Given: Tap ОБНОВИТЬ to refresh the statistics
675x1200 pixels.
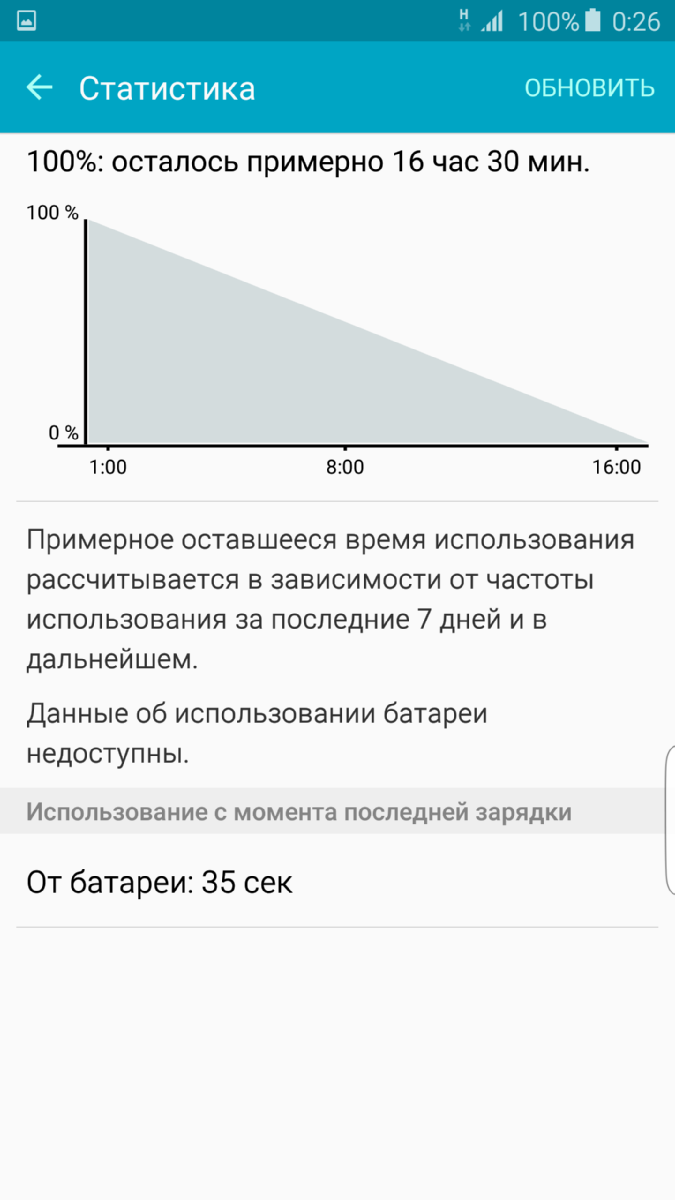Looking at the screenshot, I should point(589,88).
